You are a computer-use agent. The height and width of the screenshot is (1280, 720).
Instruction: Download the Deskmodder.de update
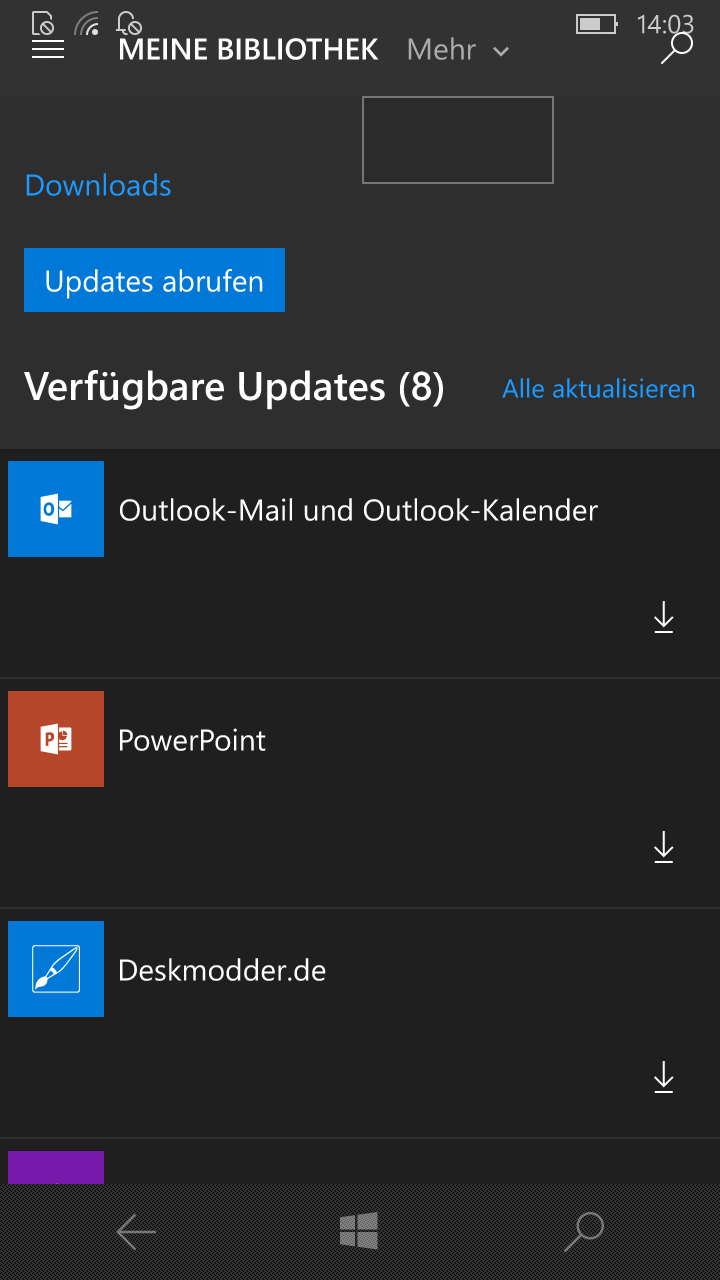click(x=664, y=1077)
